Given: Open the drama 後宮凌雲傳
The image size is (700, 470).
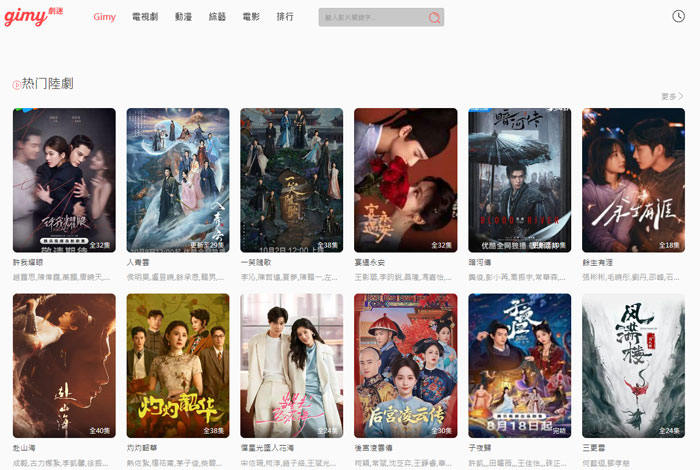Looking at the screenshot, I should (406, 365).
